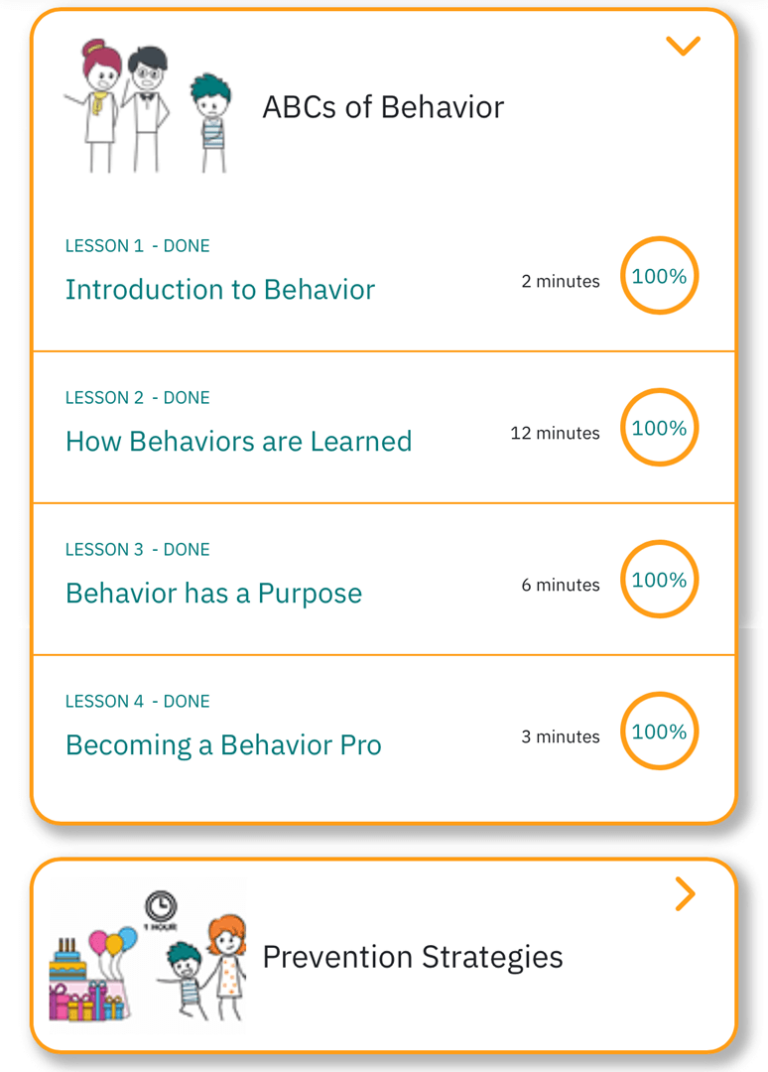Click the Prevention Strategies title
Viewport: 768px width, 1072px height.
(413, 957)
